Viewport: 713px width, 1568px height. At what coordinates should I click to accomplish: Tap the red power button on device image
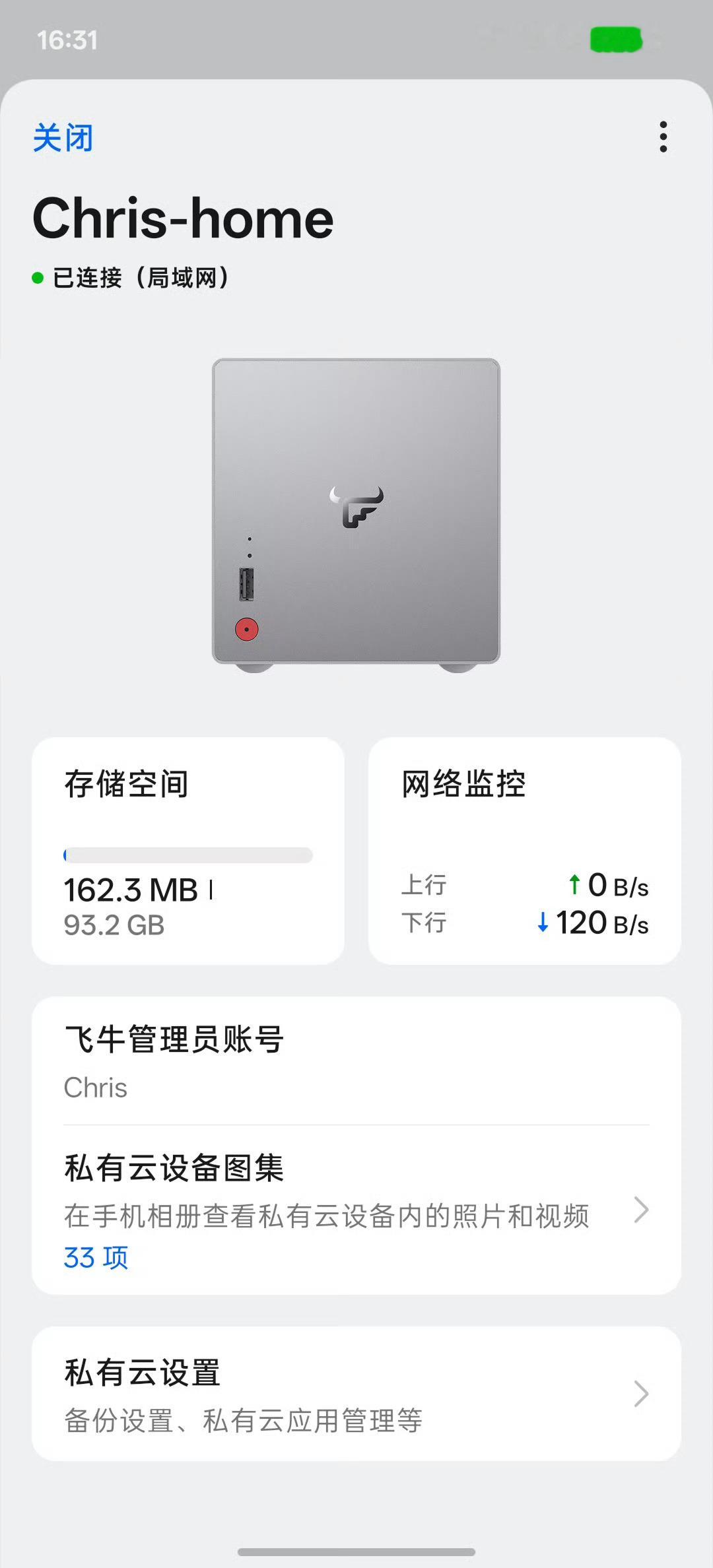click(247, 629)
